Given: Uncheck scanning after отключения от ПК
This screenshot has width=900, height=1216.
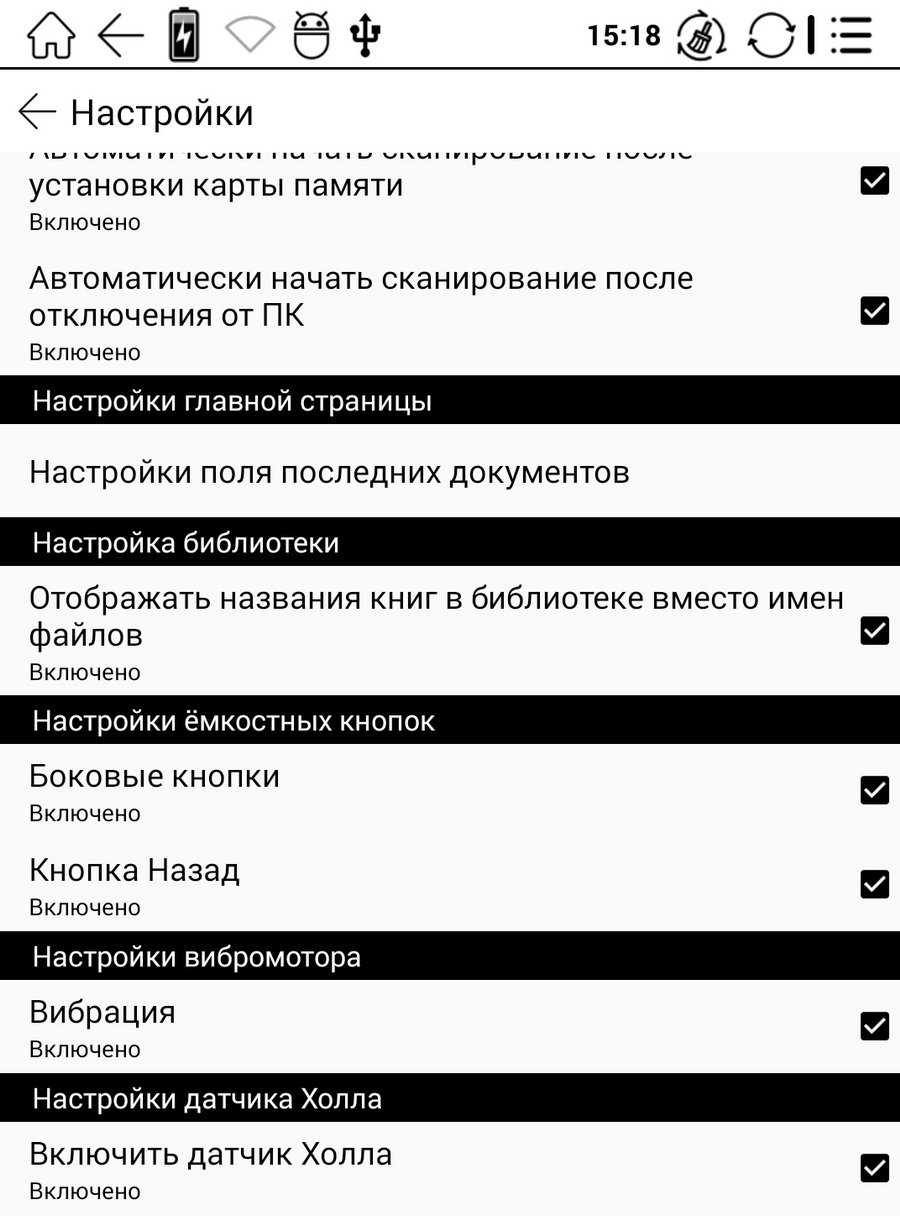Looking at the screenshot, I should 874,311.
